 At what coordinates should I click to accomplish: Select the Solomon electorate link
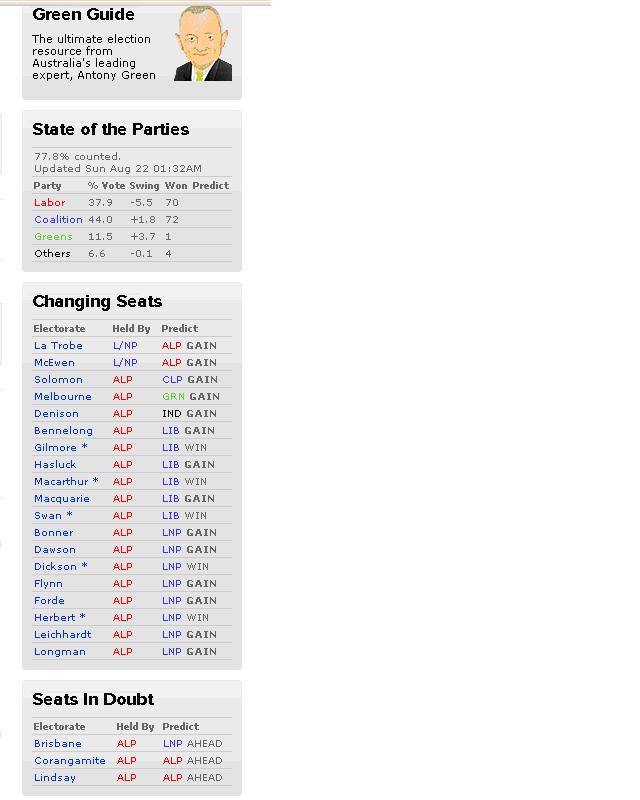tap(58, 379)
